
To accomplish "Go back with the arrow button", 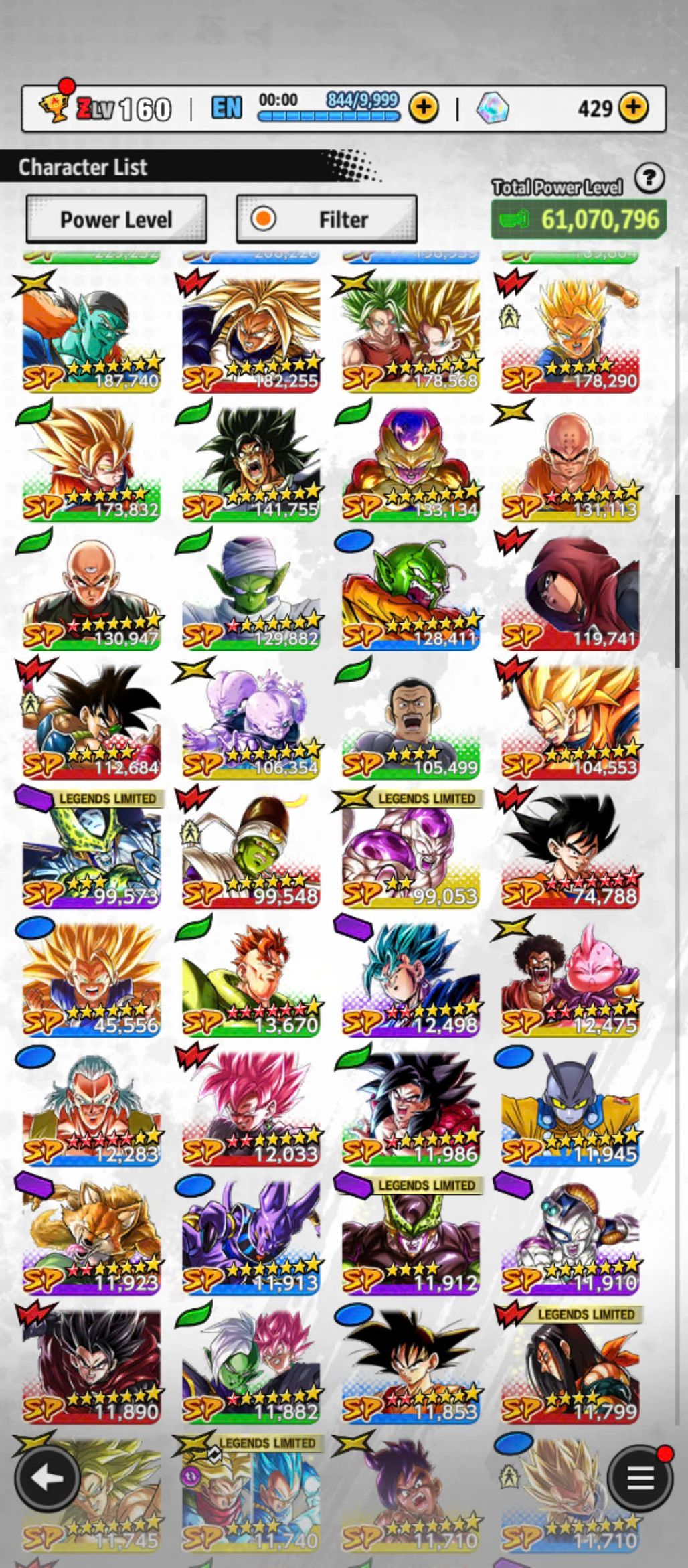I will click(47, 1478).
